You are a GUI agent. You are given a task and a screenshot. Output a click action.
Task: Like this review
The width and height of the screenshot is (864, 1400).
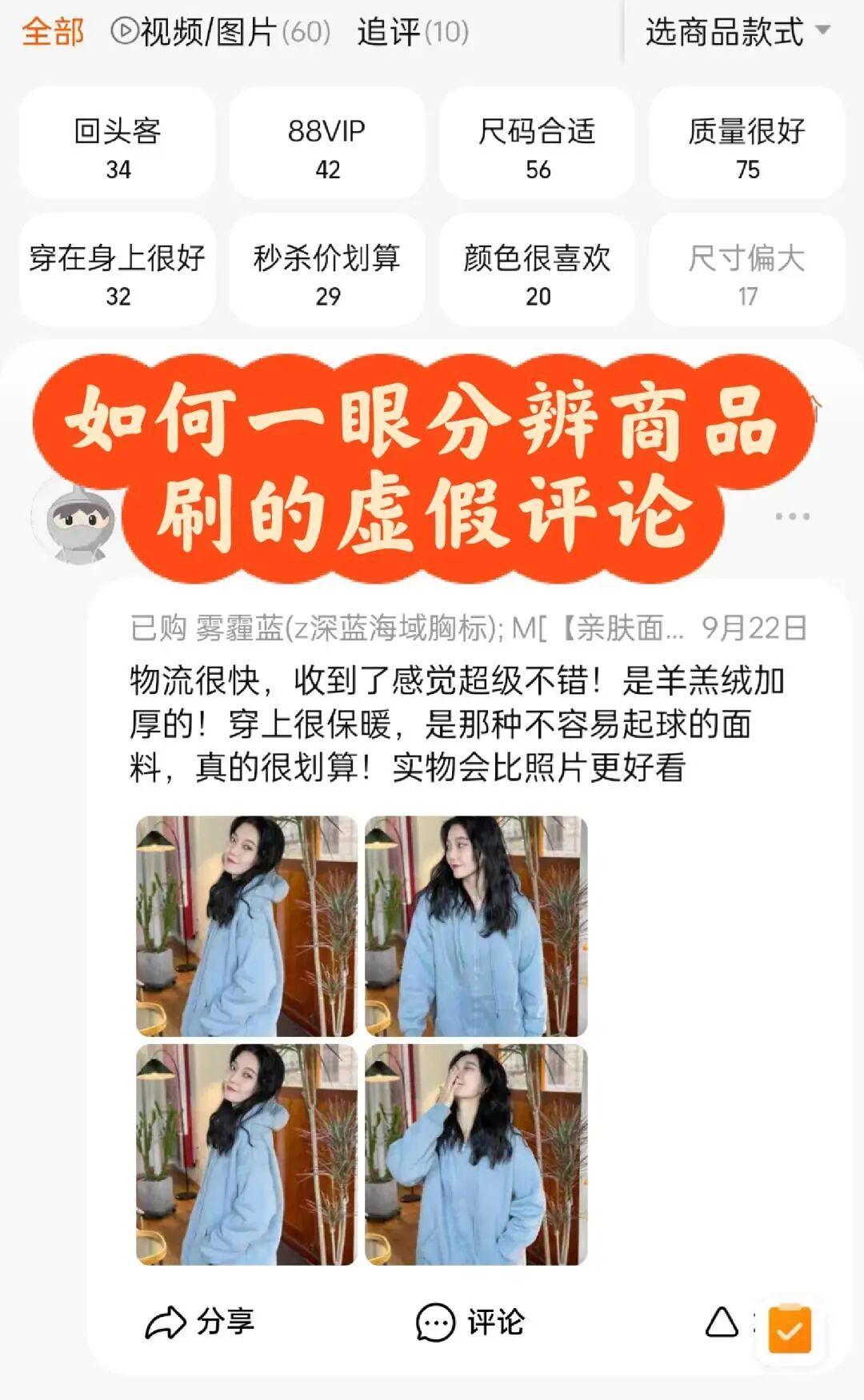(722, 1322)
